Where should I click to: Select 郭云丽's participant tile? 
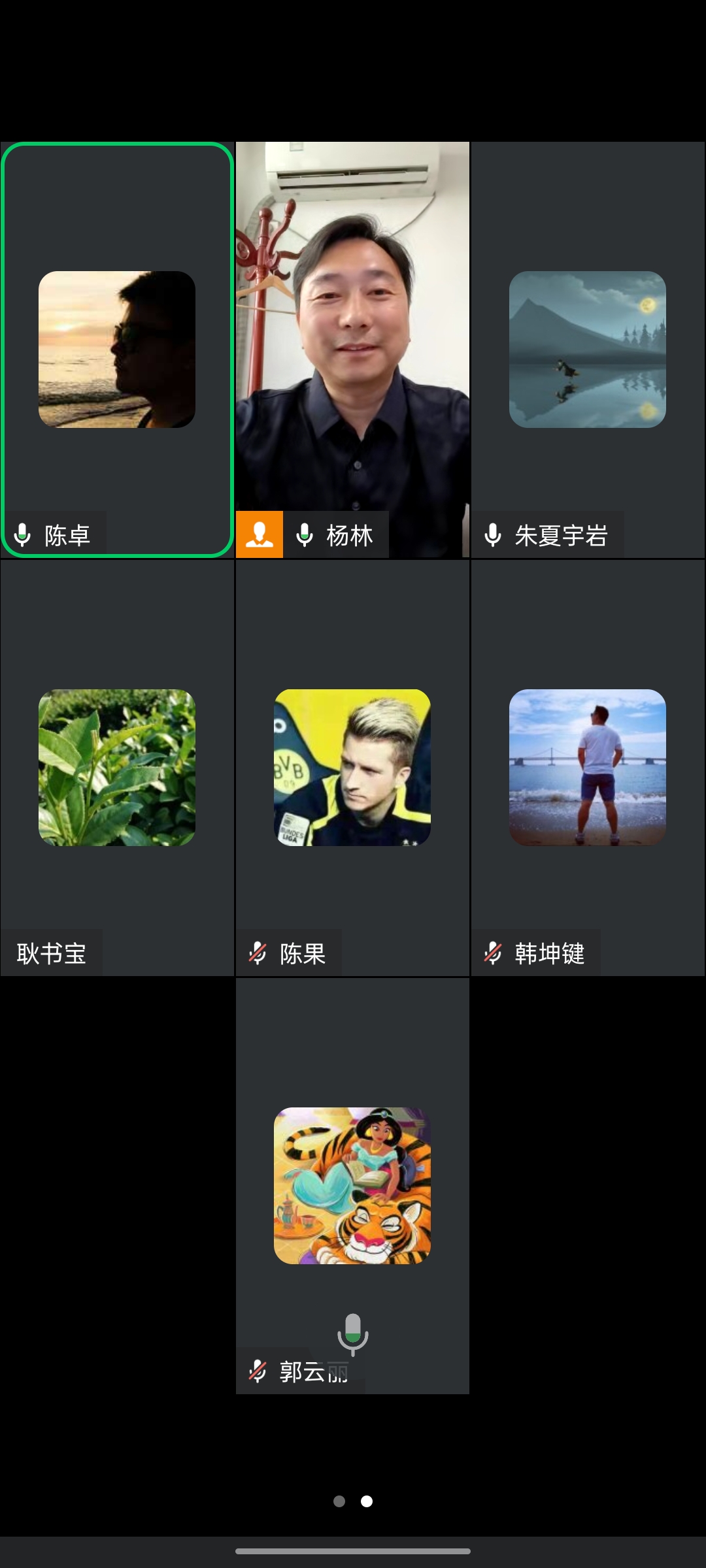(352, 1186)
